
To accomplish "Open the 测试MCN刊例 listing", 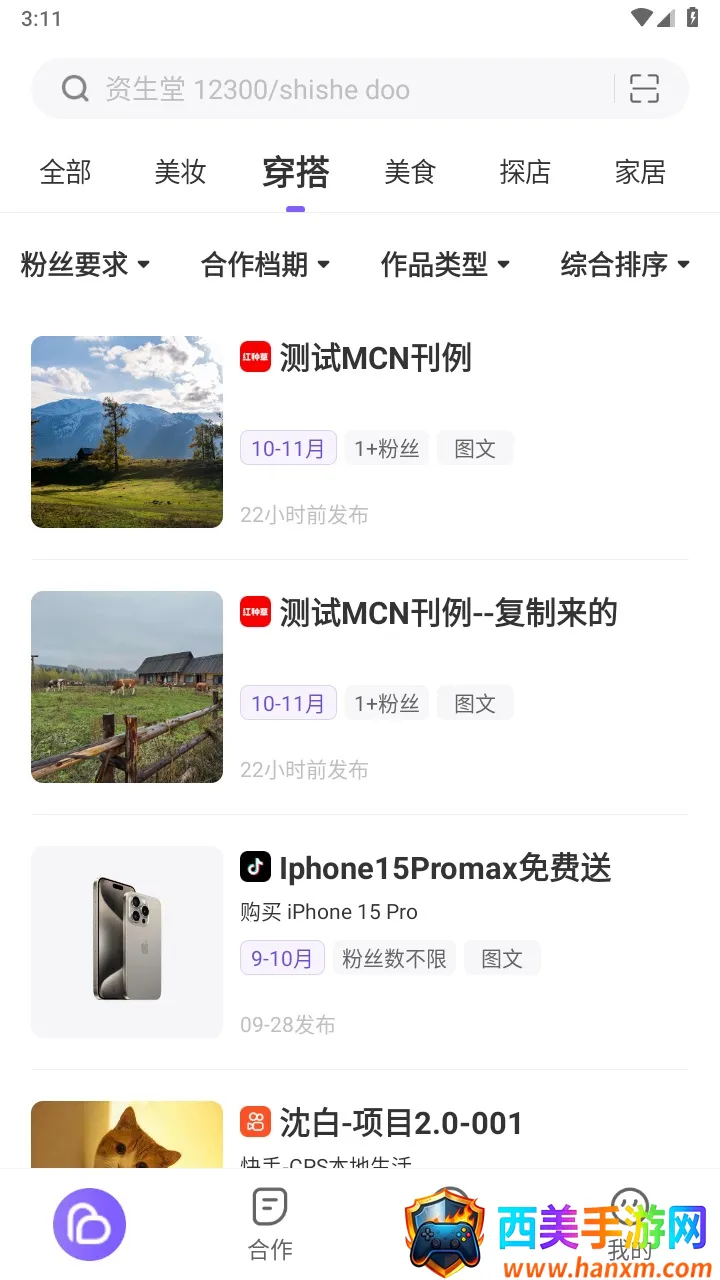I will tap(376, 359).
